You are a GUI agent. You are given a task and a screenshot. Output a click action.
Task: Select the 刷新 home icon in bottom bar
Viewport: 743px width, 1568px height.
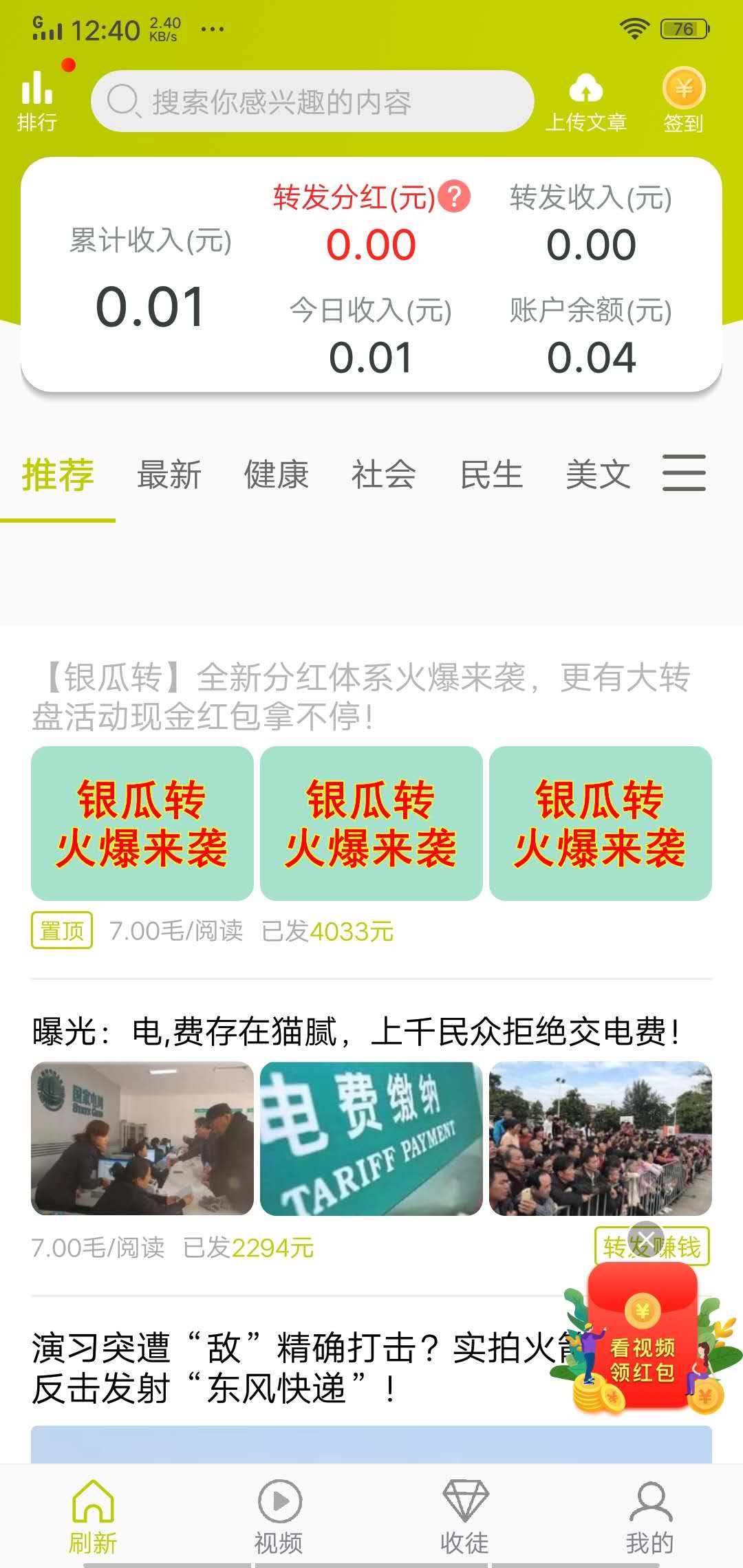point(93,1506)
